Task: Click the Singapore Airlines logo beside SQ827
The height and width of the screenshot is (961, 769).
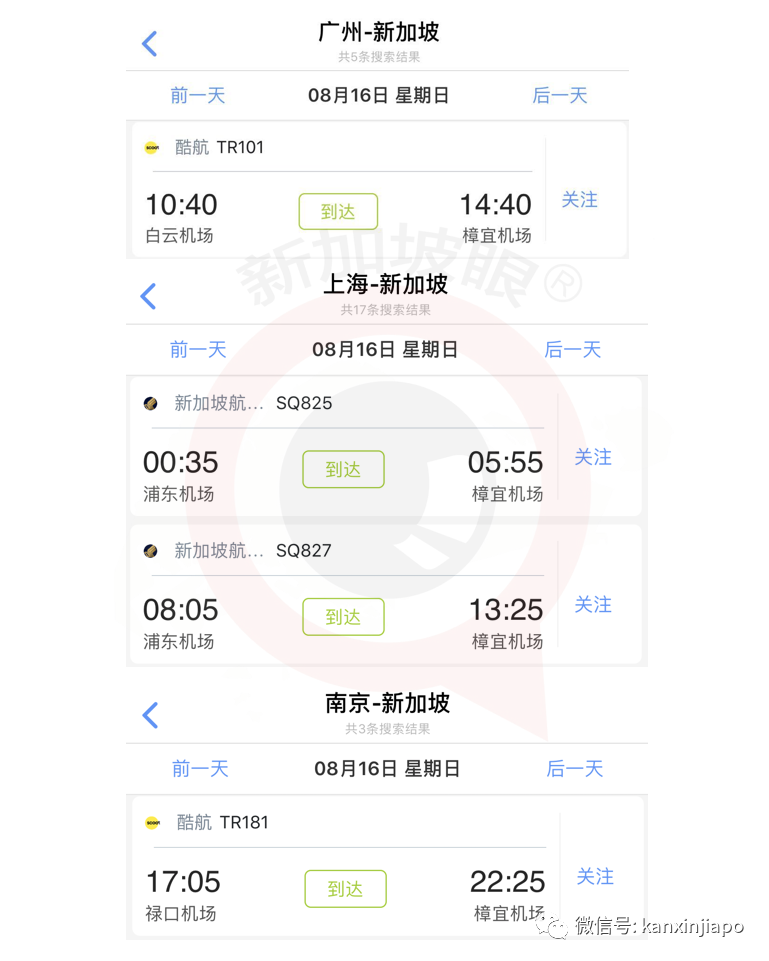Action: coord(152,551)
